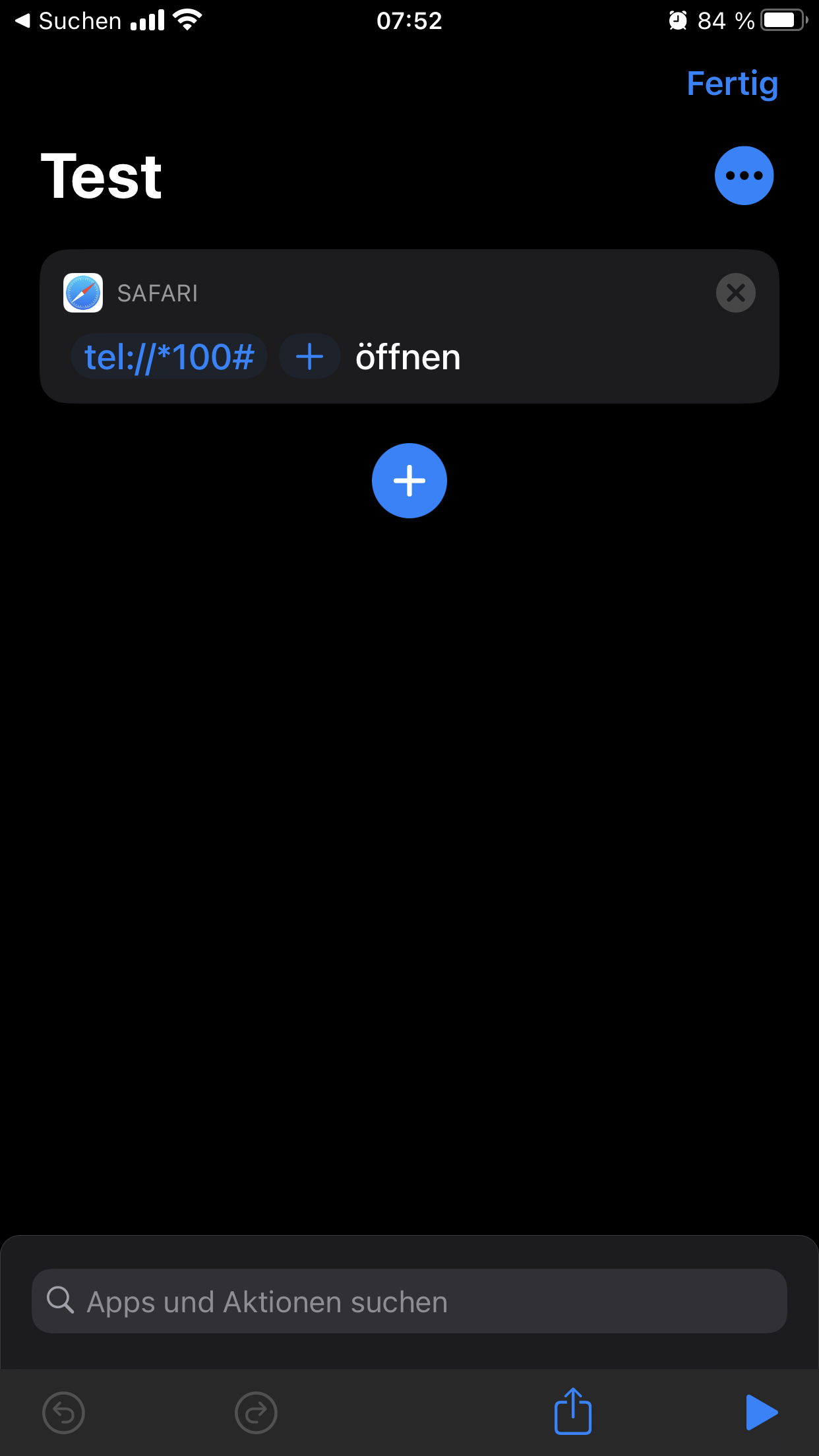Run the Test shortcut
Image resolution: width=819 pixels, height=1456 pixels.
tap(761, 1412)
